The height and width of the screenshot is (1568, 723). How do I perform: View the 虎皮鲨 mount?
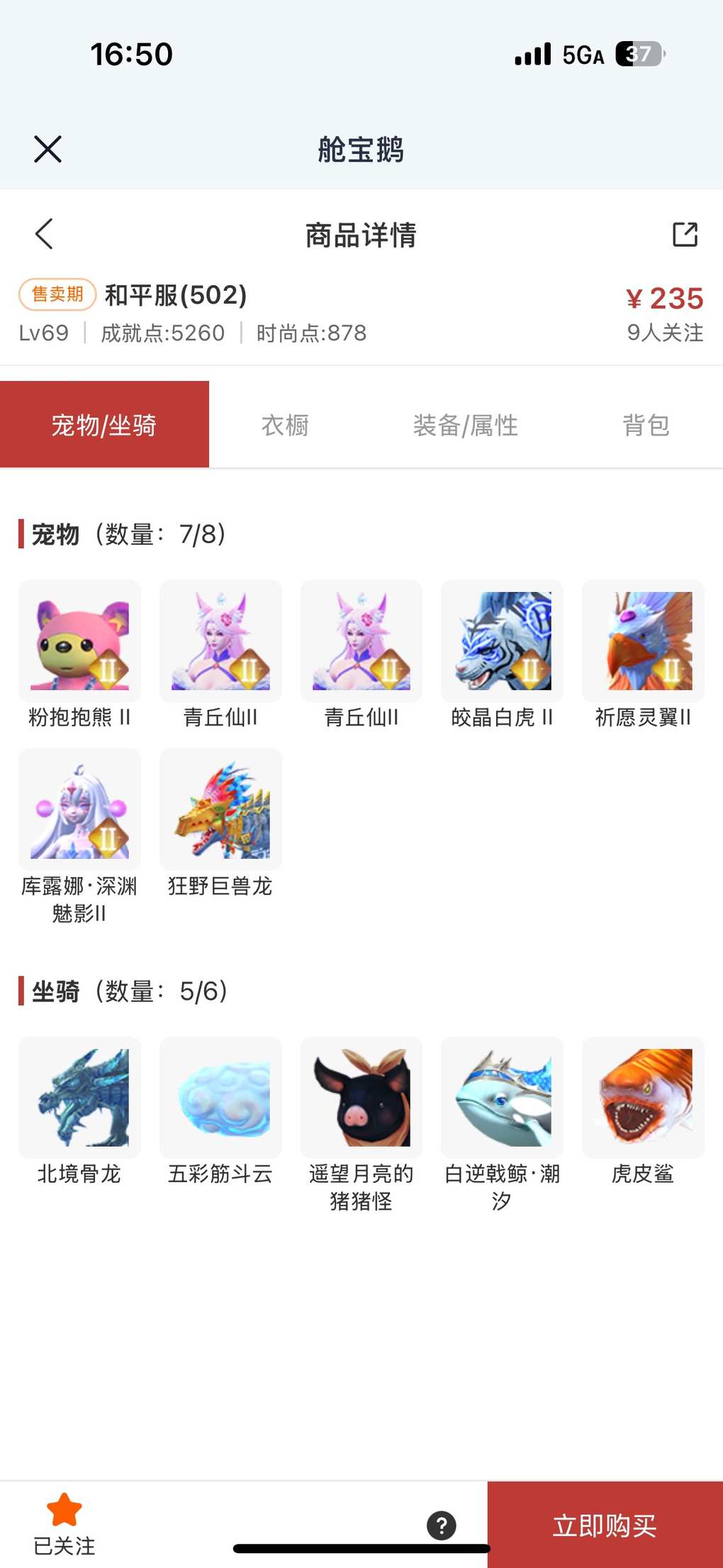pos(643,1098)
